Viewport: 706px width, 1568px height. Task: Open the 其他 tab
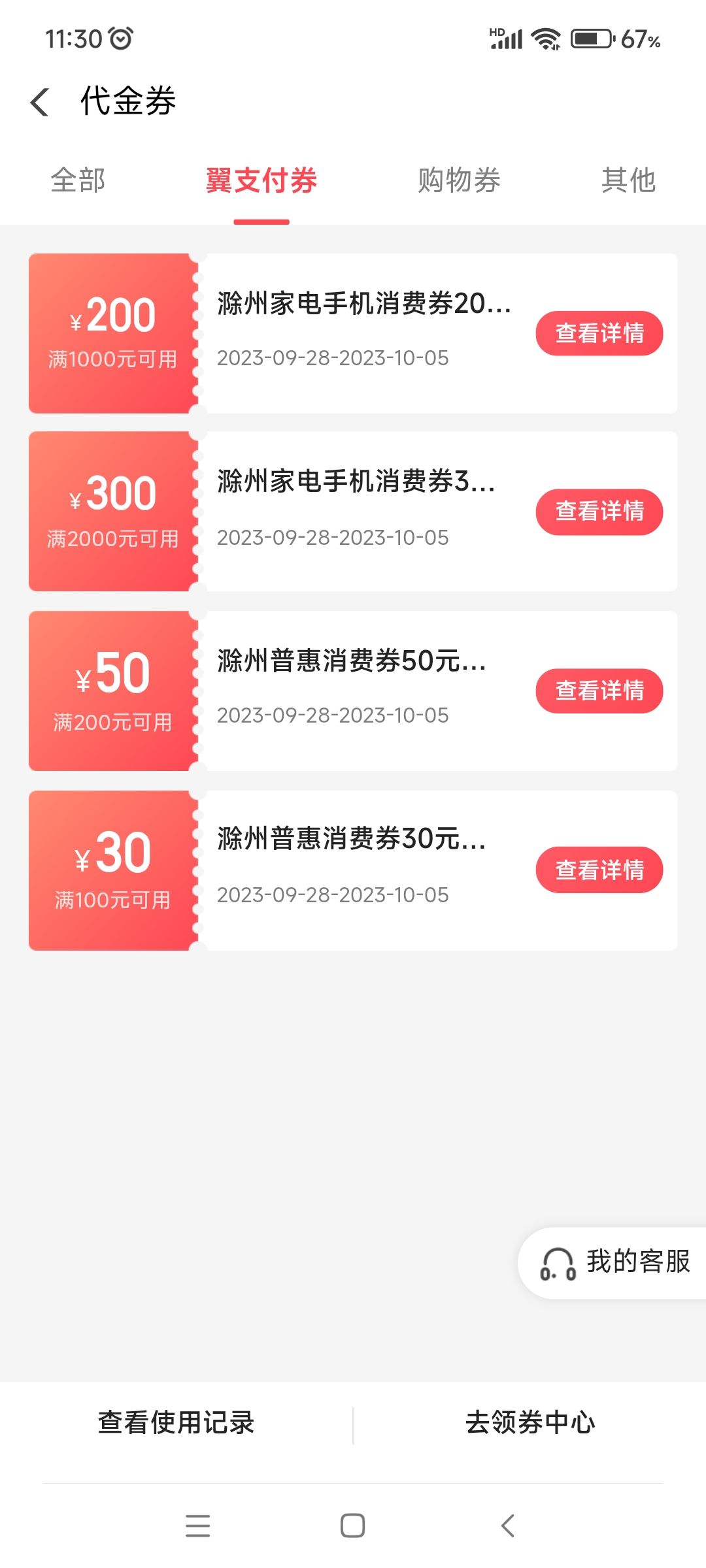(x=628, y=180)
